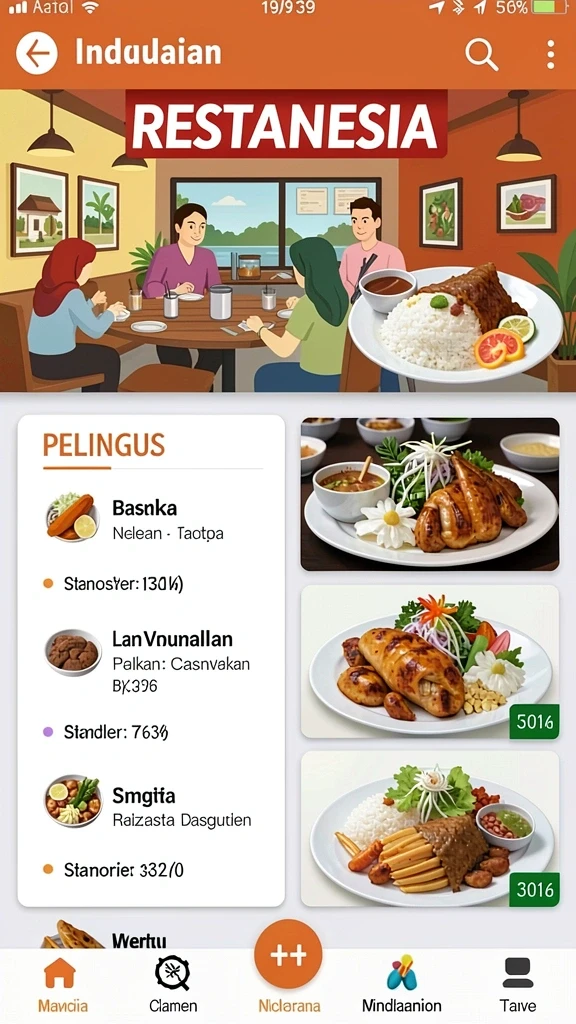Open search from the top bar
Viewport: 576px width, 1024px height.
point(481,54)
